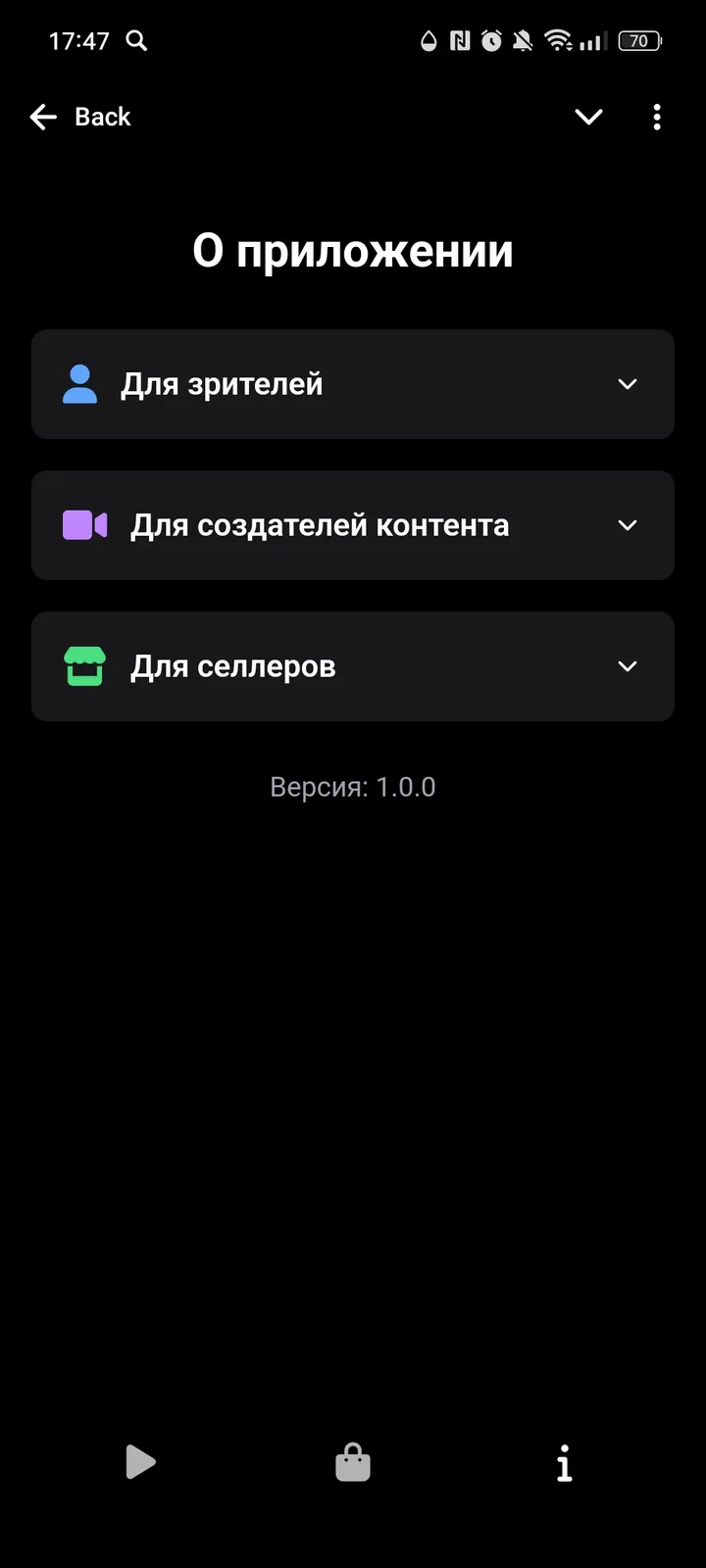The height and width of the screenshot is (1568, 706).
Task: Tap the 'Back' text label
Action: pyautogui.click(x=101, y=117)
